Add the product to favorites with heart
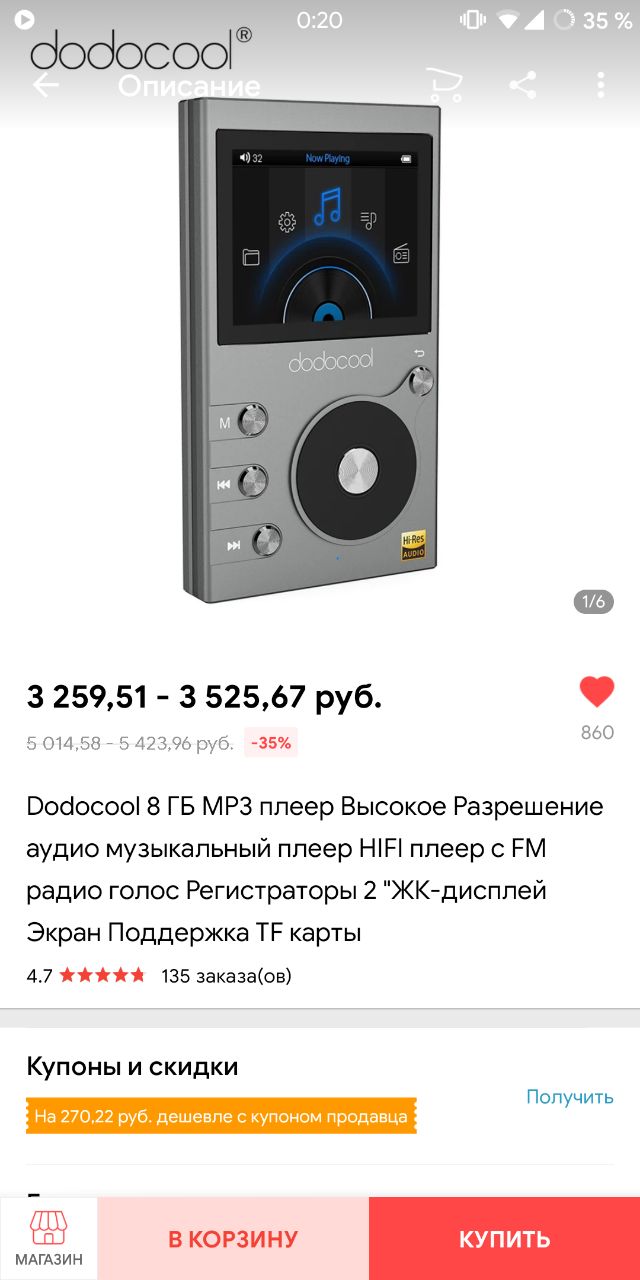Viewport: 640px width, 1280px height. [597, 691]
